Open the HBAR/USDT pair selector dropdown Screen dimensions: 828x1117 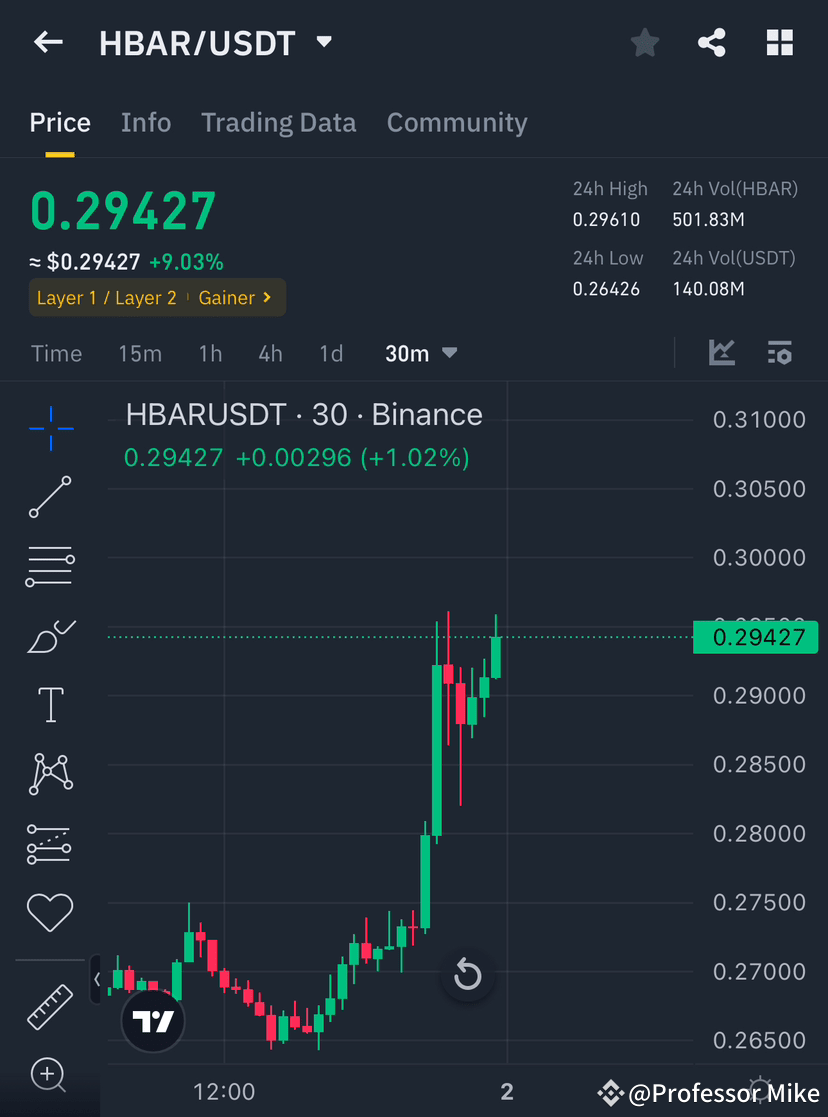click(x=323, y=42)
